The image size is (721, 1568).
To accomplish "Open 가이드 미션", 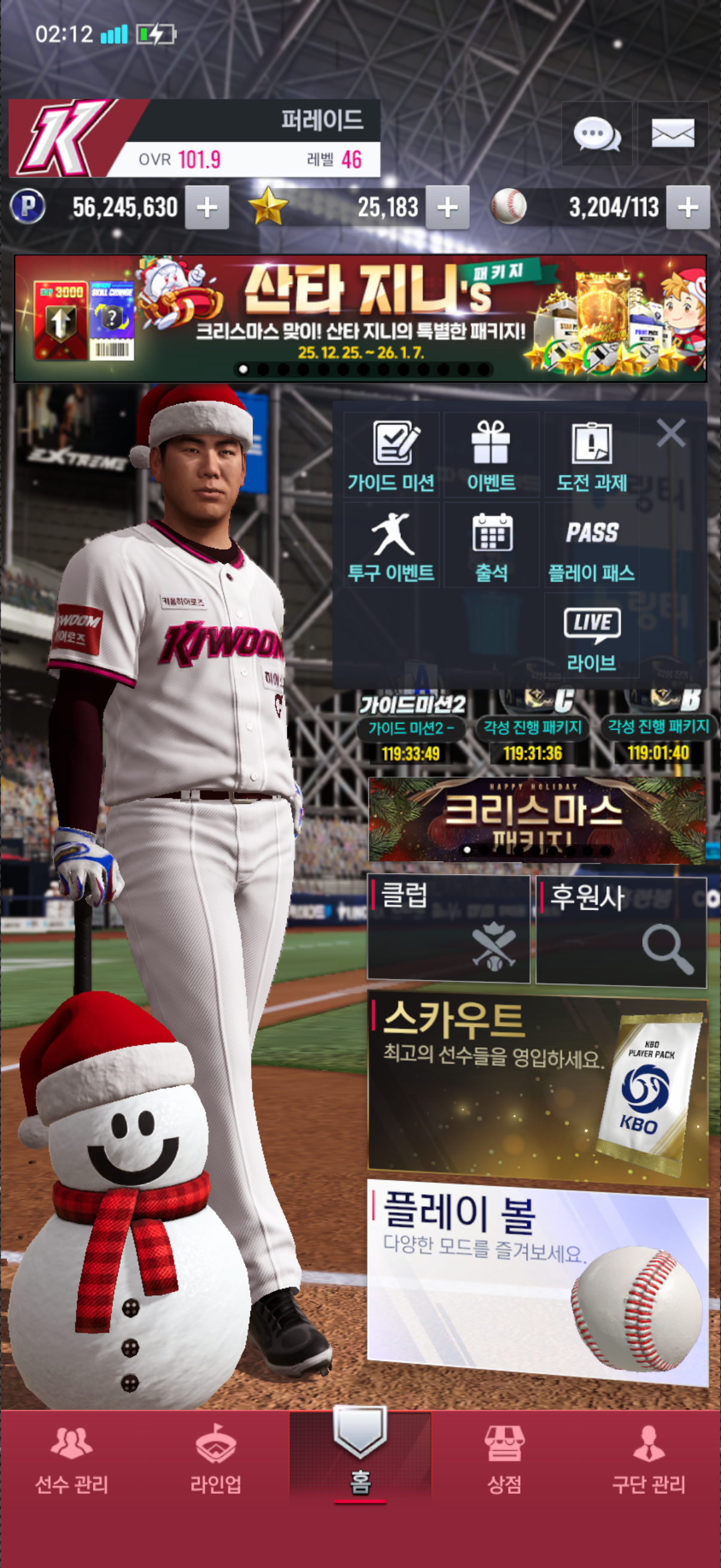I will click(391, 455).
